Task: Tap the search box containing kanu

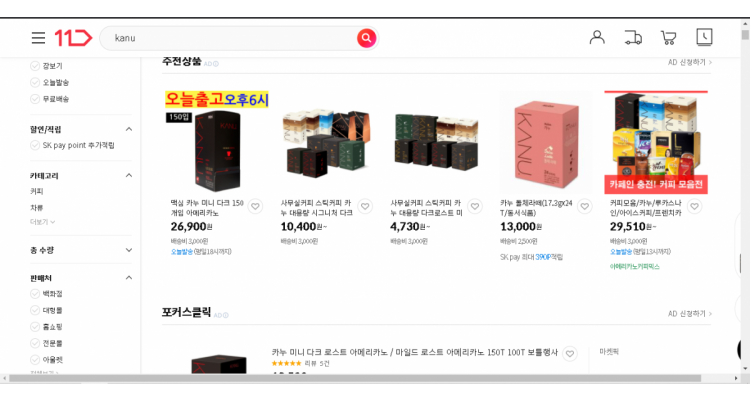Action: [230, 38]
